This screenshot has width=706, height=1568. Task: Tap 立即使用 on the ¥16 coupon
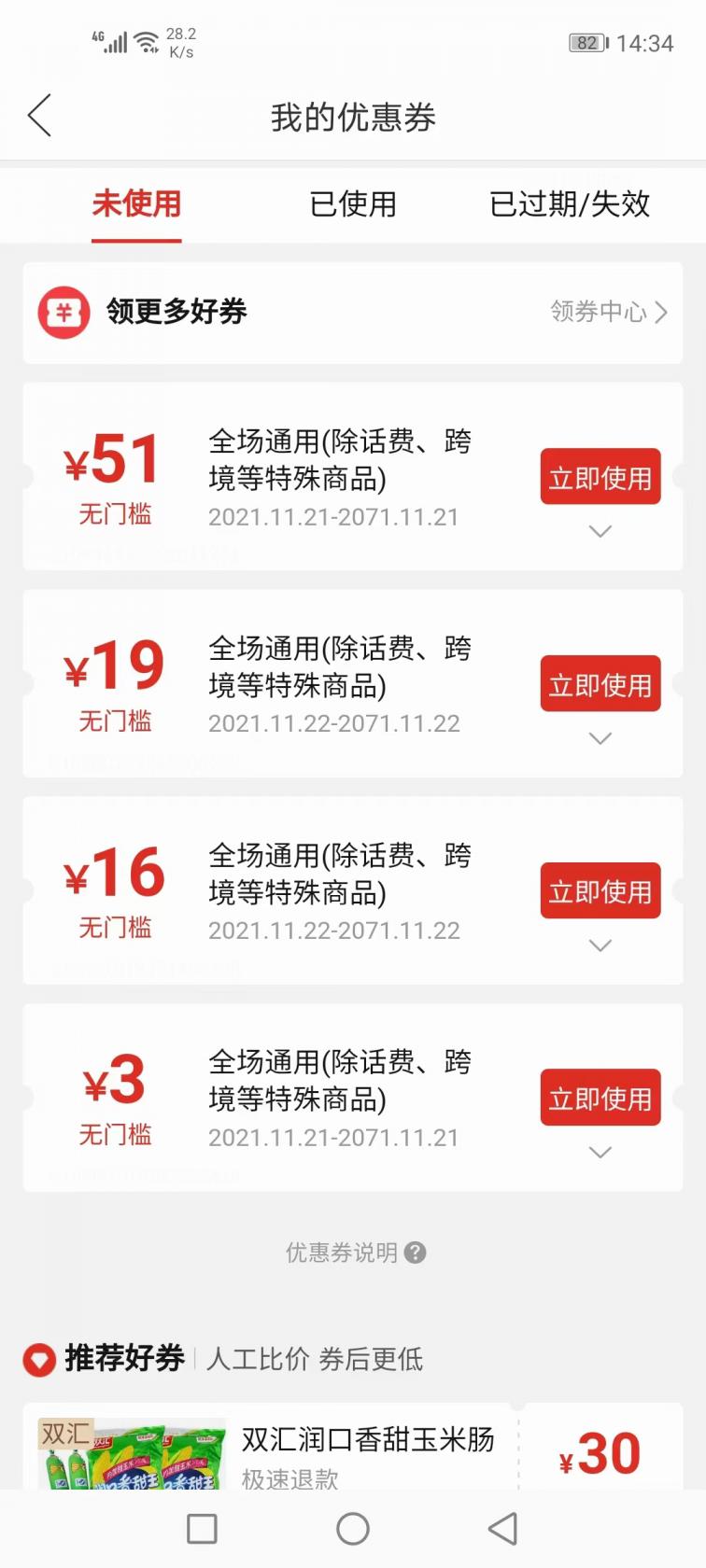[x=600, y=890]
